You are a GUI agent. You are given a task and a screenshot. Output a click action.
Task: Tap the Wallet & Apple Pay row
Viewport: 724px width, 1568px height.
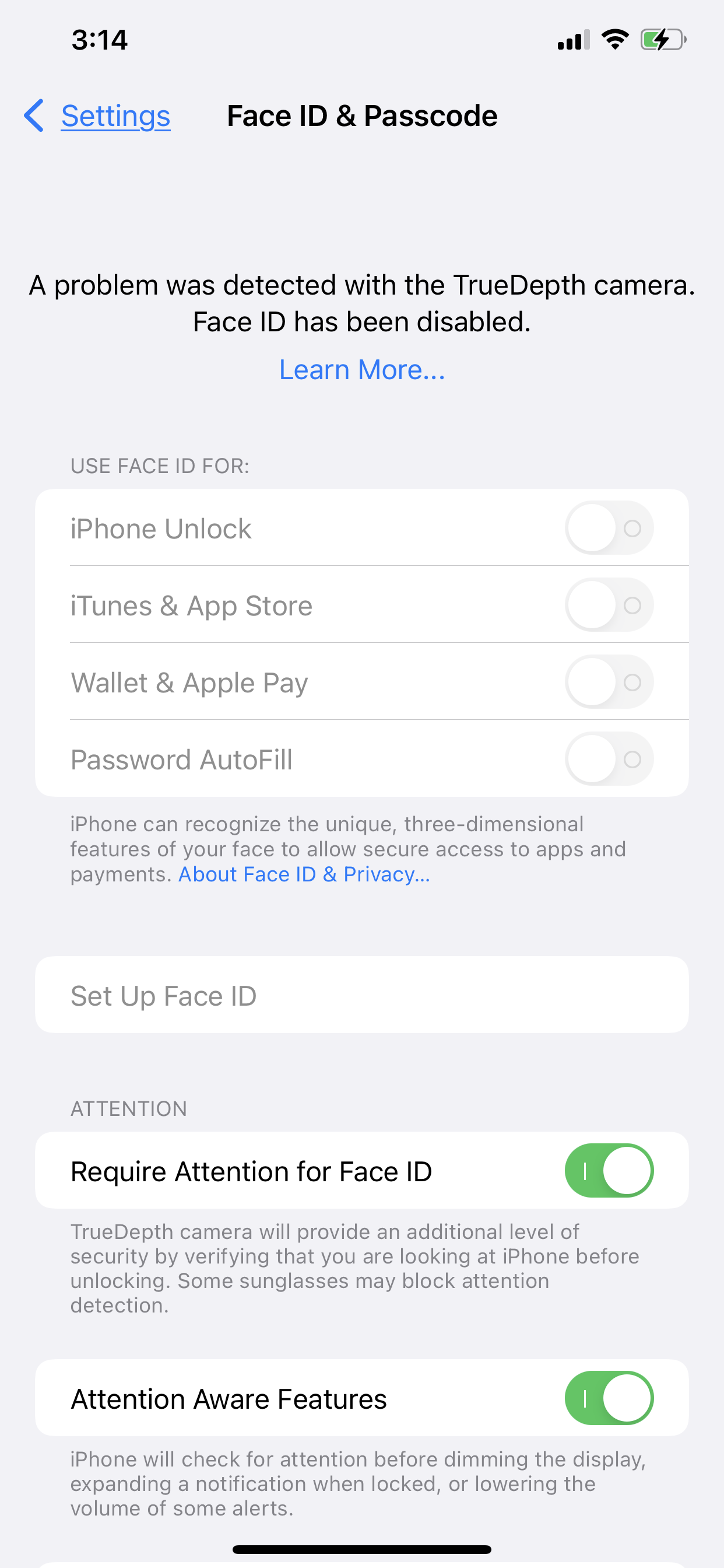pos(189,682)
